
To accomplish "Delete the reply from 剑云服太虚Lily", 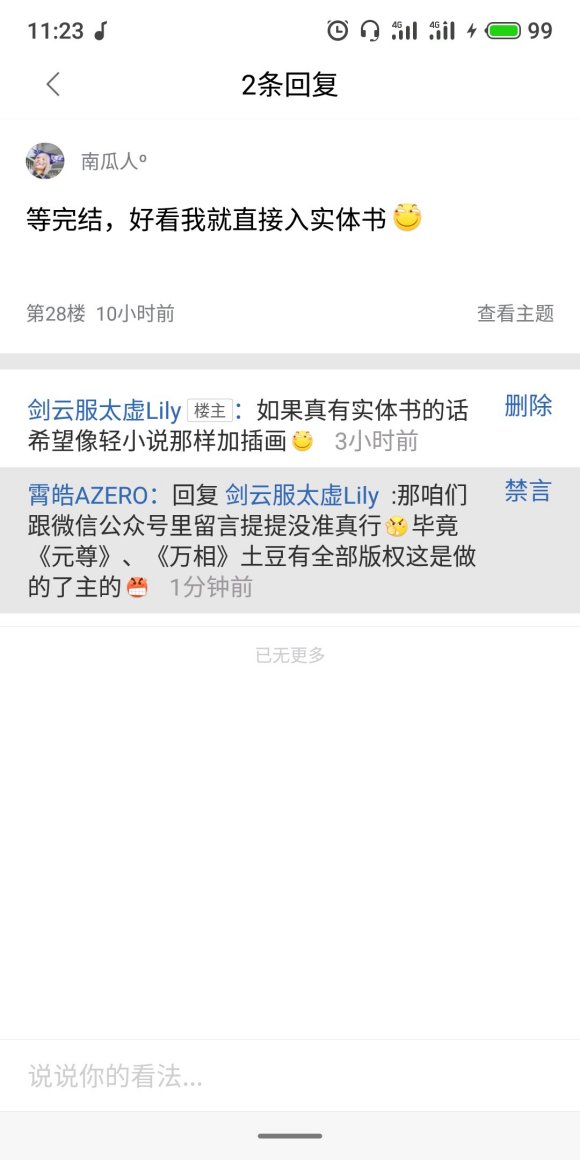I will point(528,405).
